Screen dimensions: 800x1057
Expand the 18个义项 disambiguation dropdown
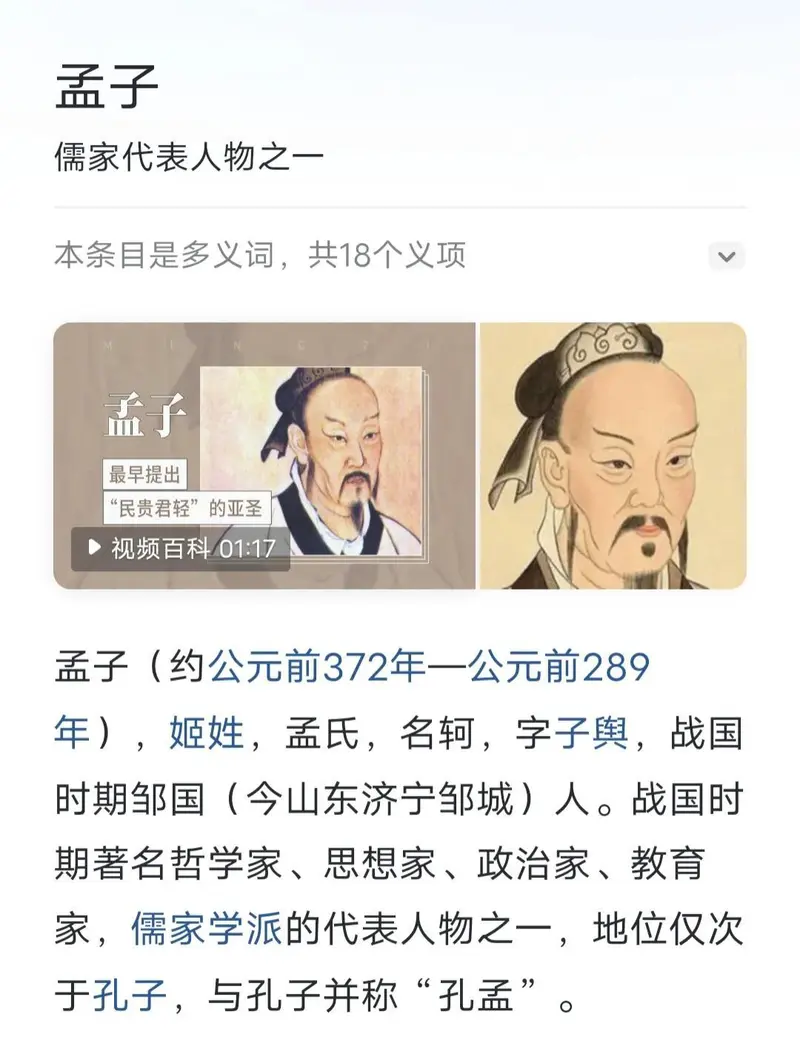(x=727, y=256)
